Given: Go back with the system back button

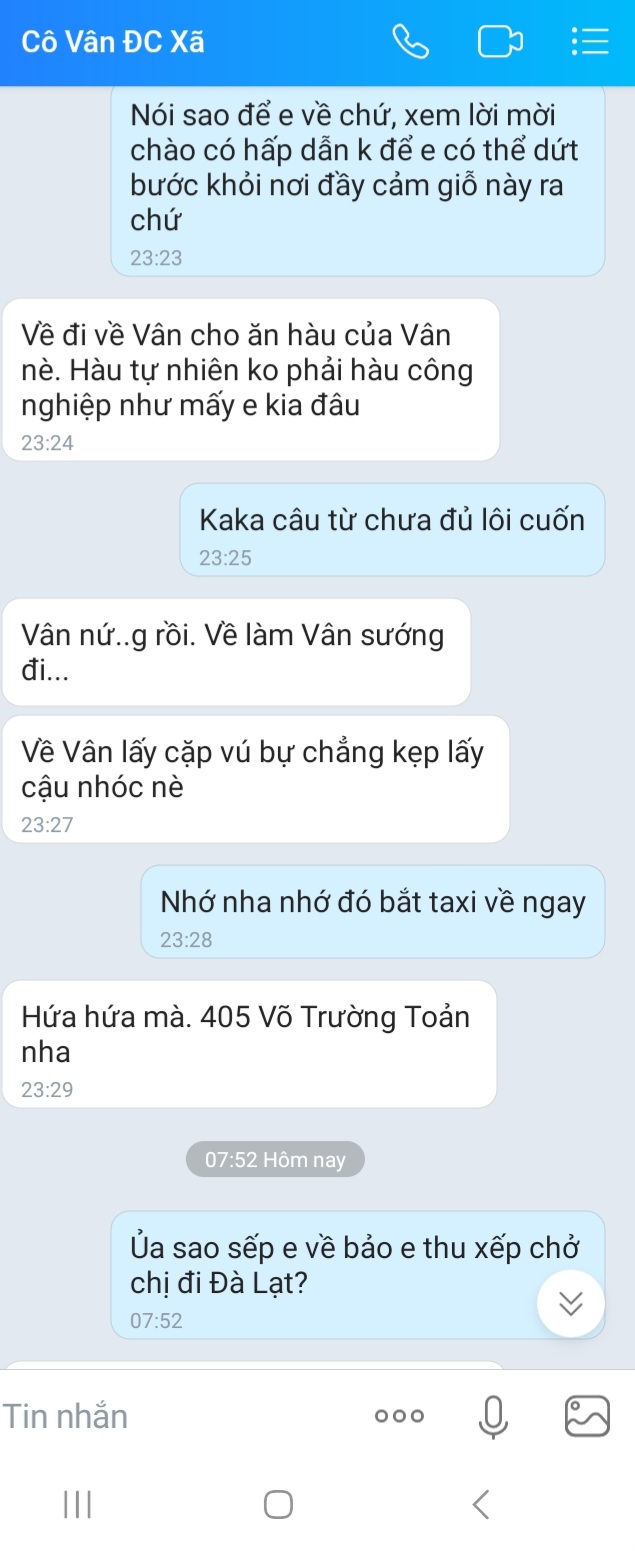Looking at the screenshot, I should coord(481,1504).
